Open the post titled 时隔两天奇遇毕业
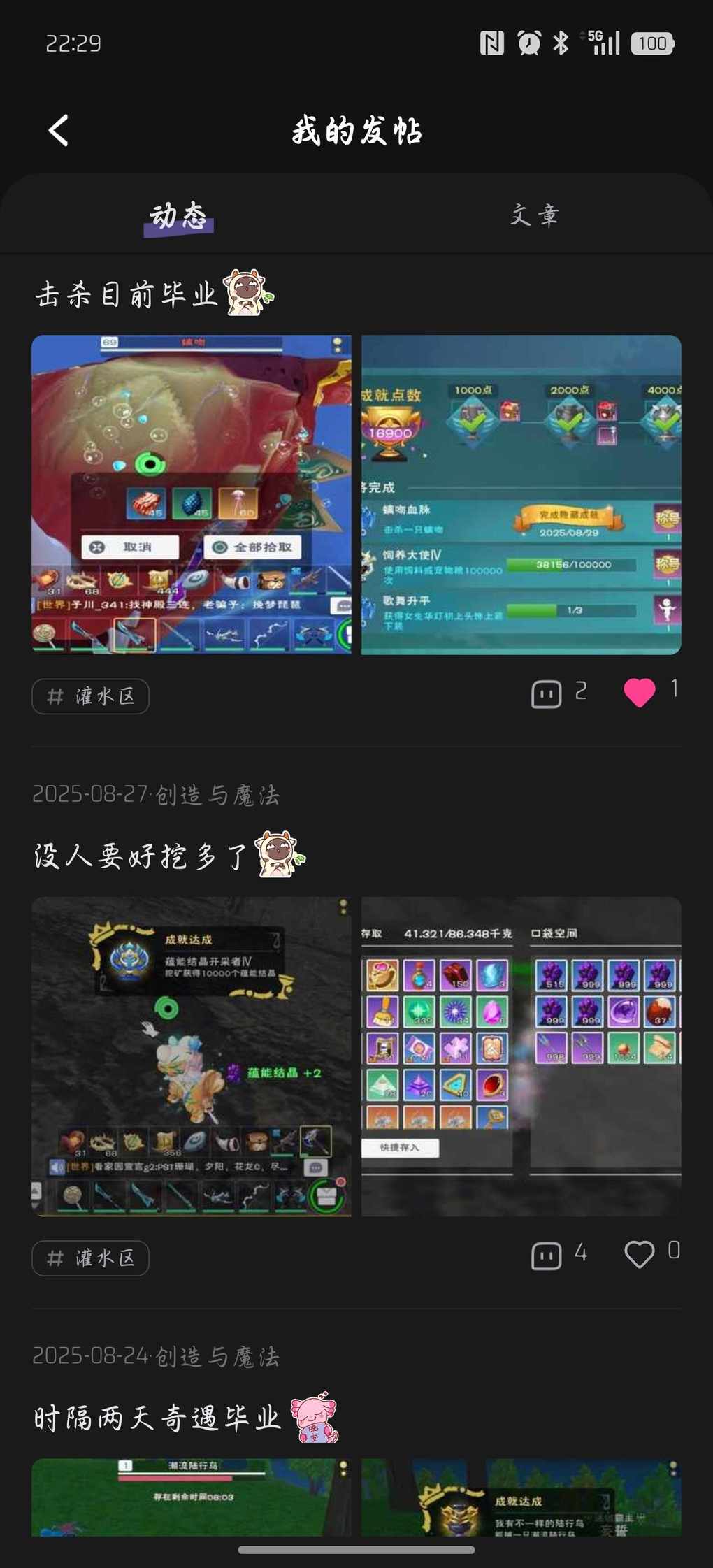The width and height of the screenshot is (713, 1568). pos(157,1418)
